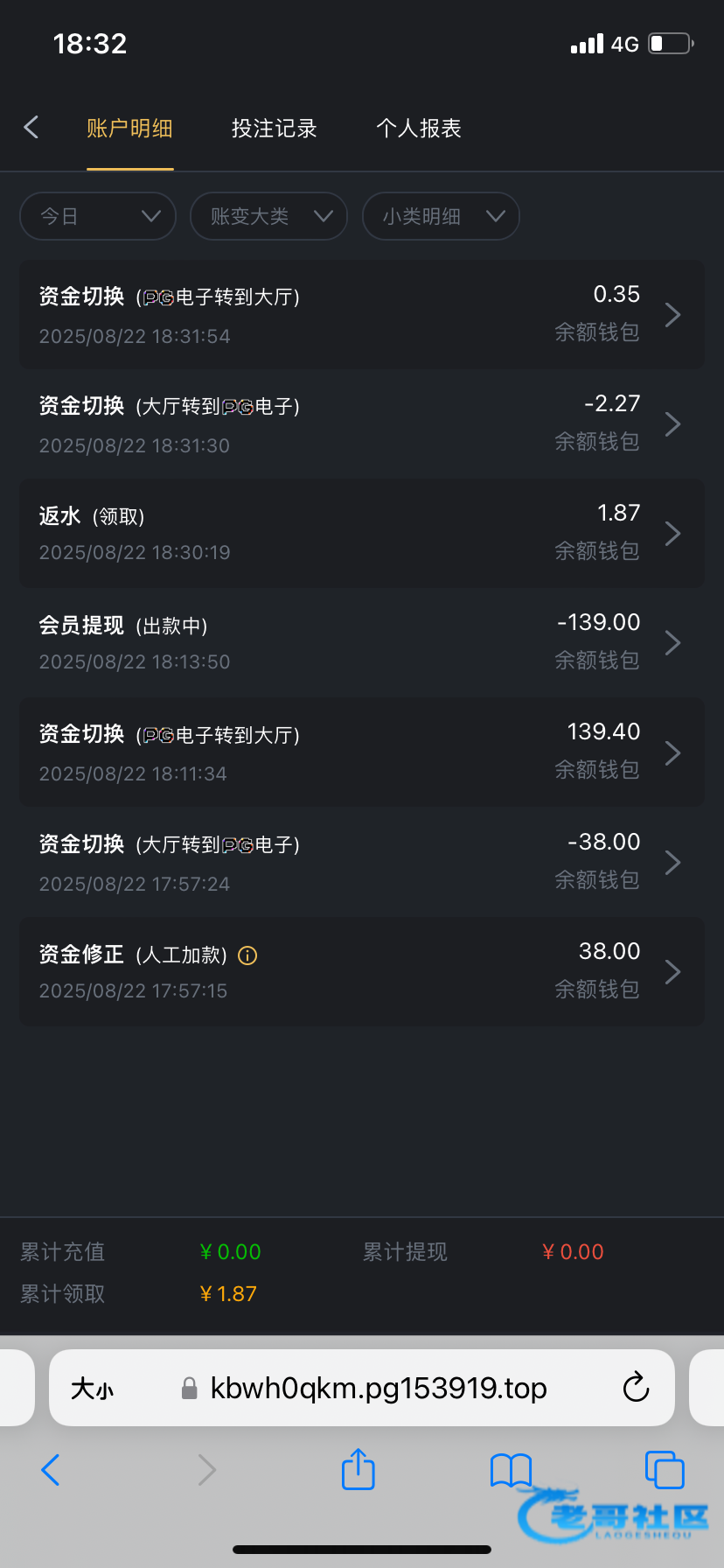
Task: Expand the 今日 date dropdown
Action: click(x=98, y=216)
